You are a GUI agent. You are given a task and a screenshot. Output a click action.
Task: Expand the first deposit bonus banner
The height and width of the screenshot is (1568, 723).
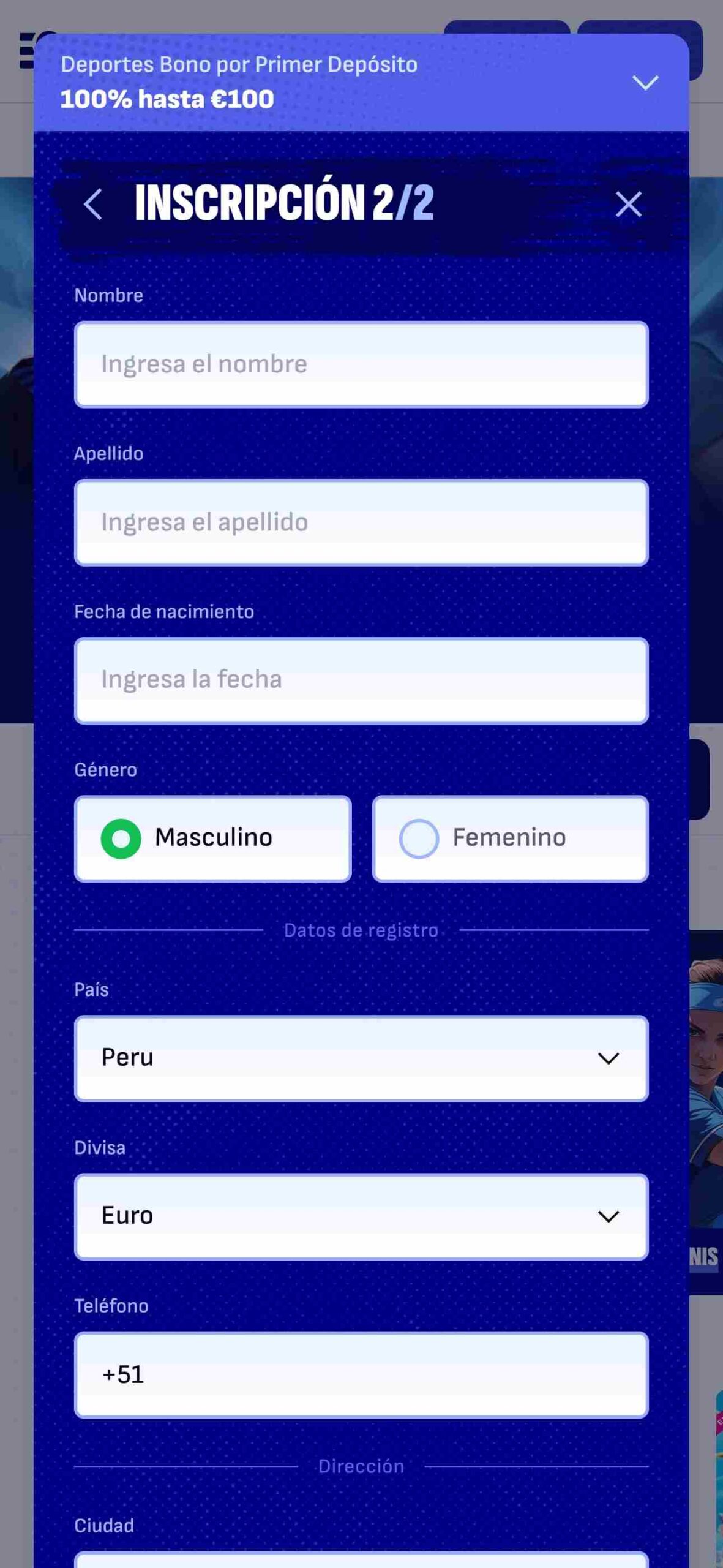(x=645, y=82)
